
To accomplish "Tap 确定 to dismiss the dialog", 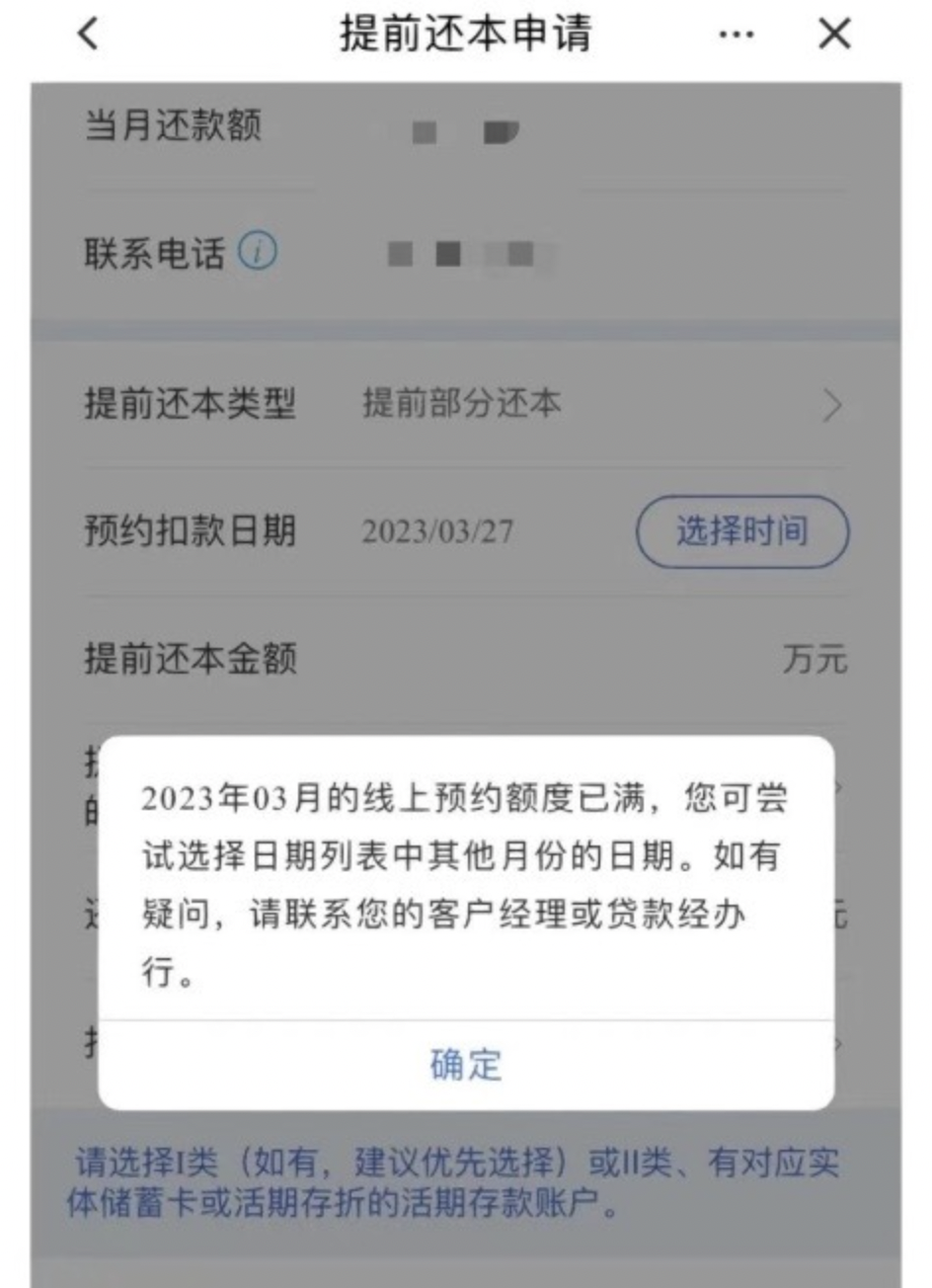I will [x=466, y=1065].
